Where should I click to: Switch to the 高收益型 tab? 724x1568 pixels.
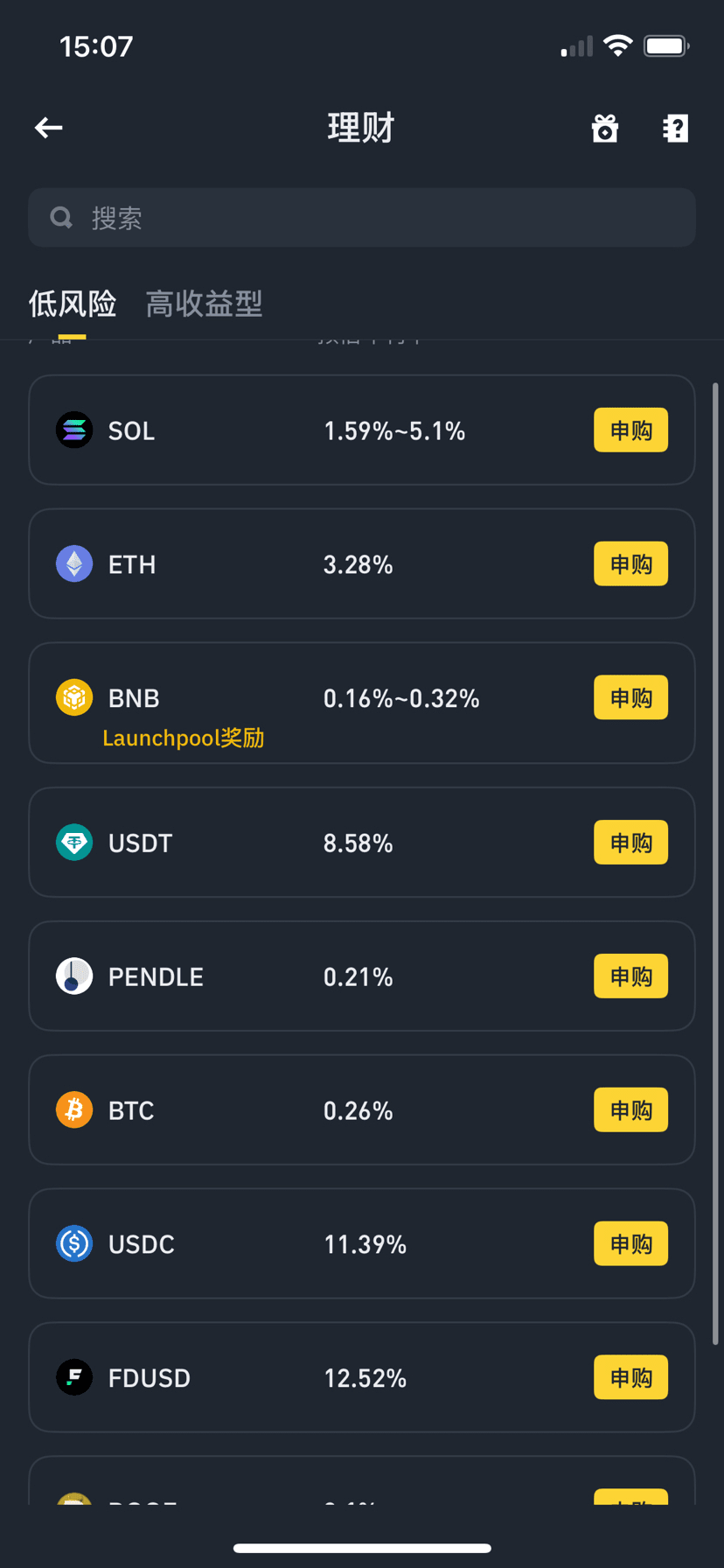[x=204, y=304]
